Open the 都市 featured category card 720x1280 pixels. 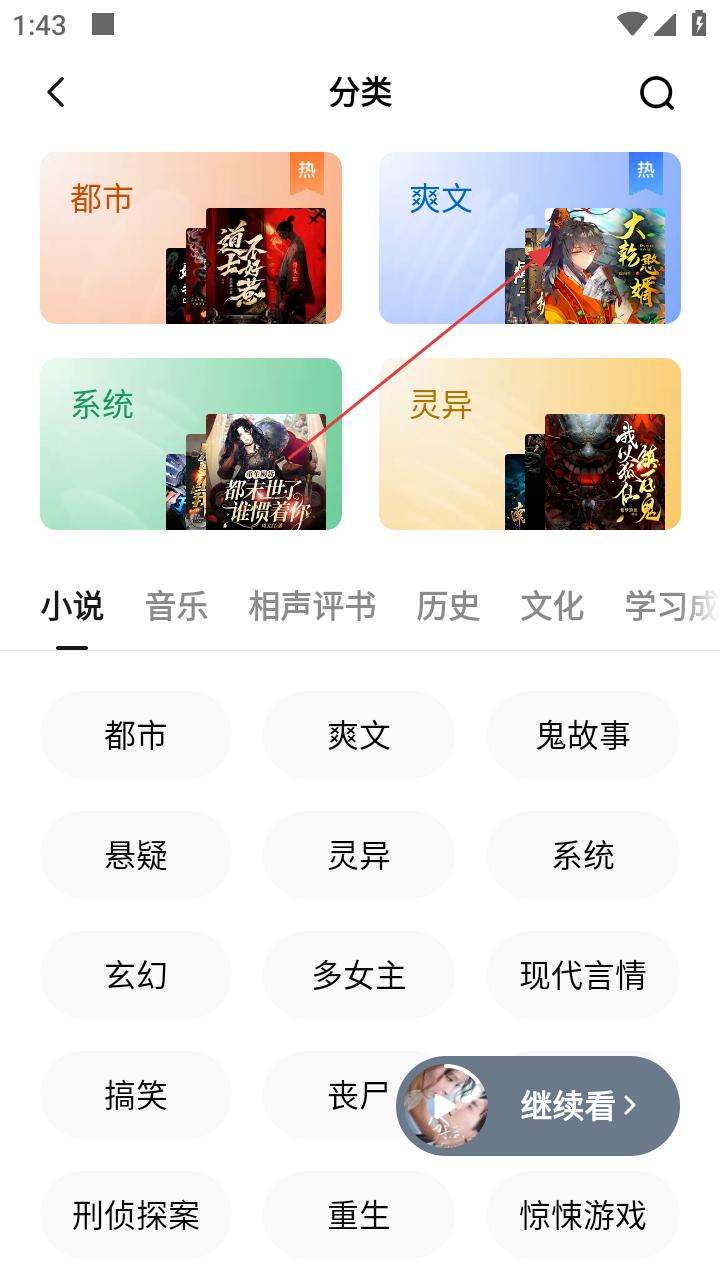click(x=191, y=238)
